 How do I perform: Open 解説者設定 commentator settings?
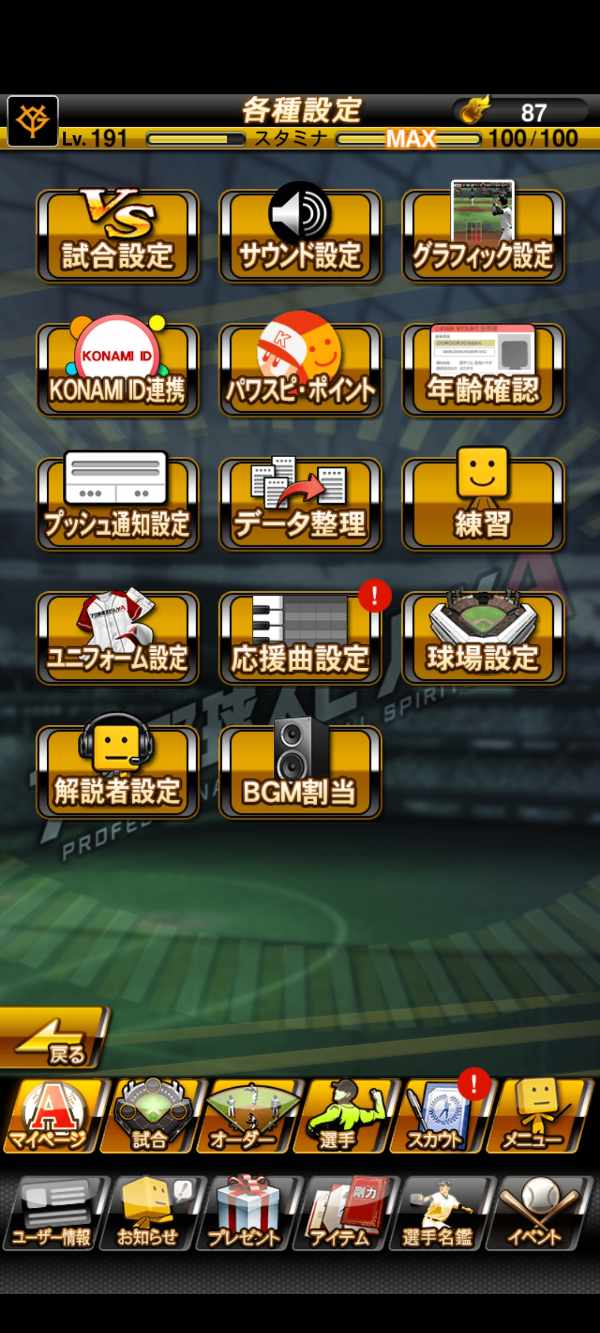pos(118,772)
